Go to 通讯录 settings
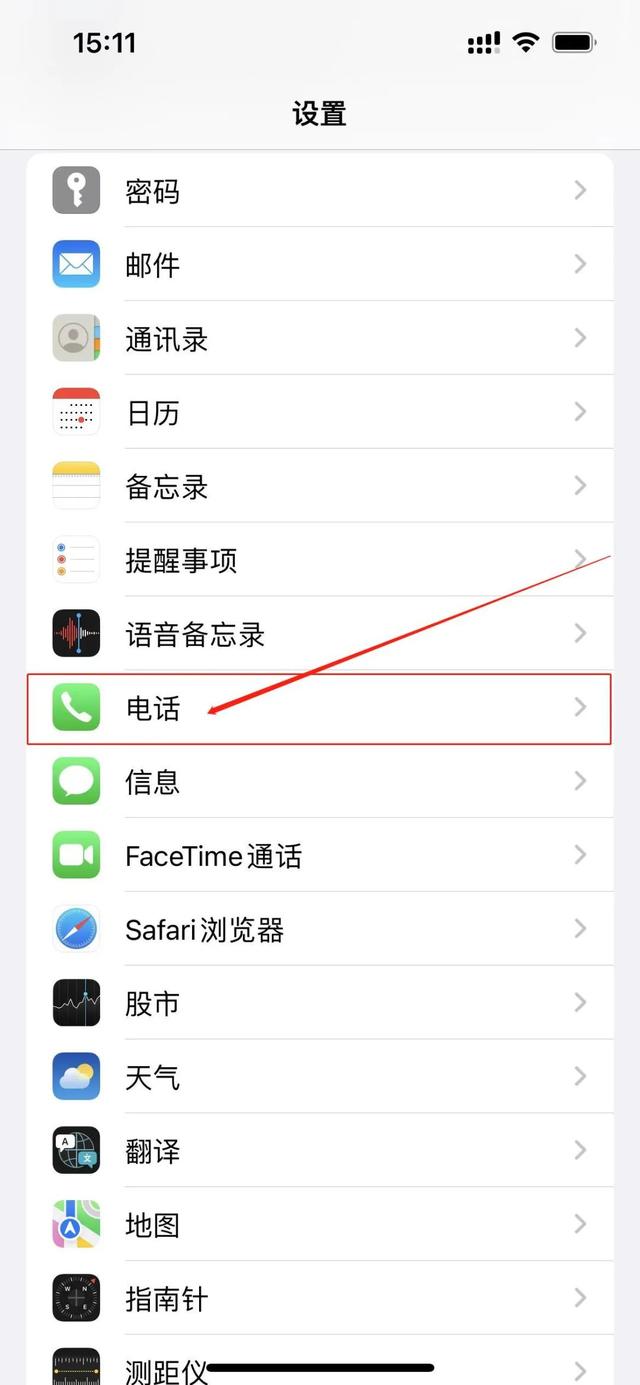Image resolution: width=640 pixels, height=1385 pixels. 320,338
